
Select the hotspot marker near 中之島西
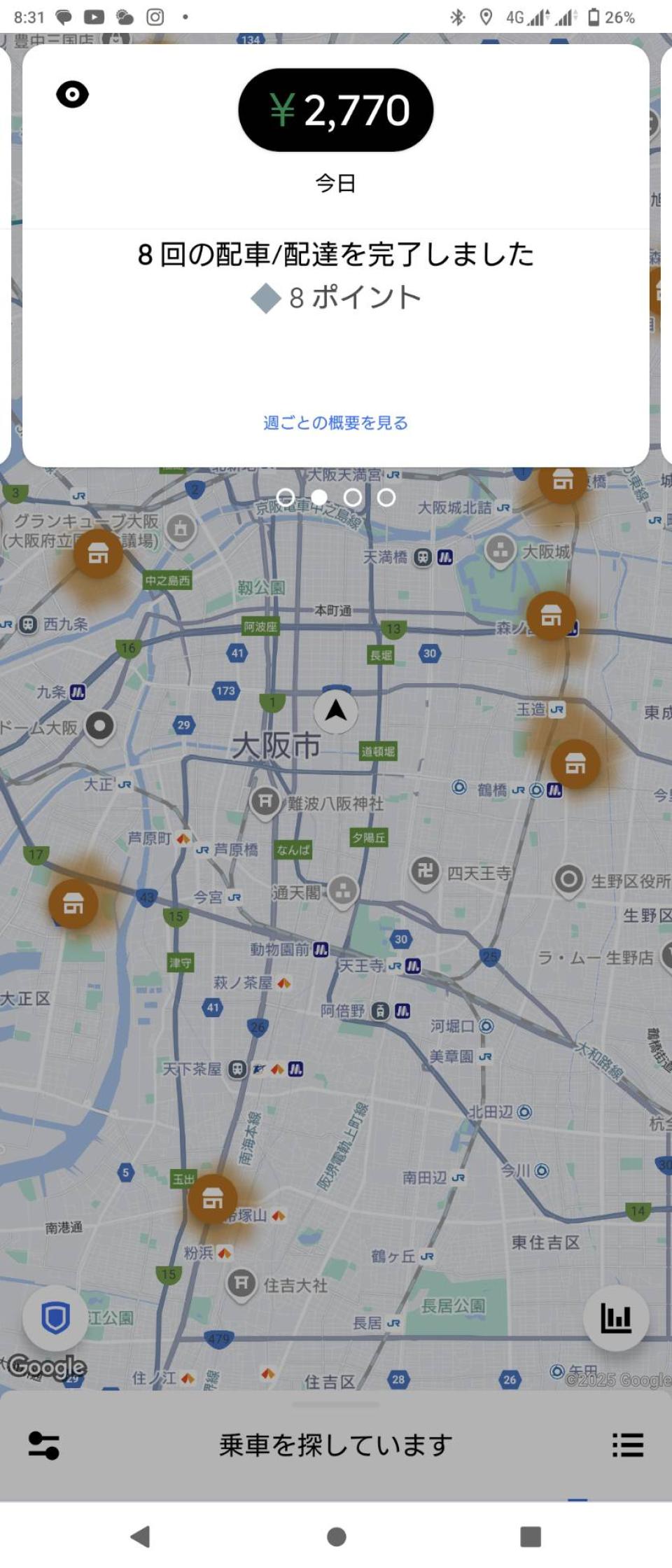98,554
